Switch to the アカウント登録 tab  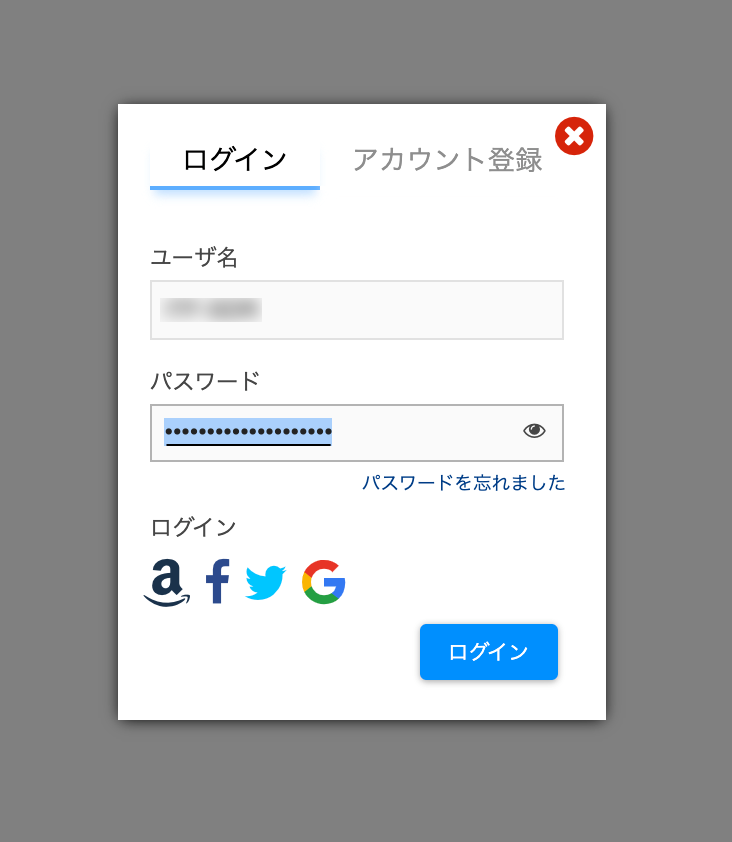click(447, 160)
